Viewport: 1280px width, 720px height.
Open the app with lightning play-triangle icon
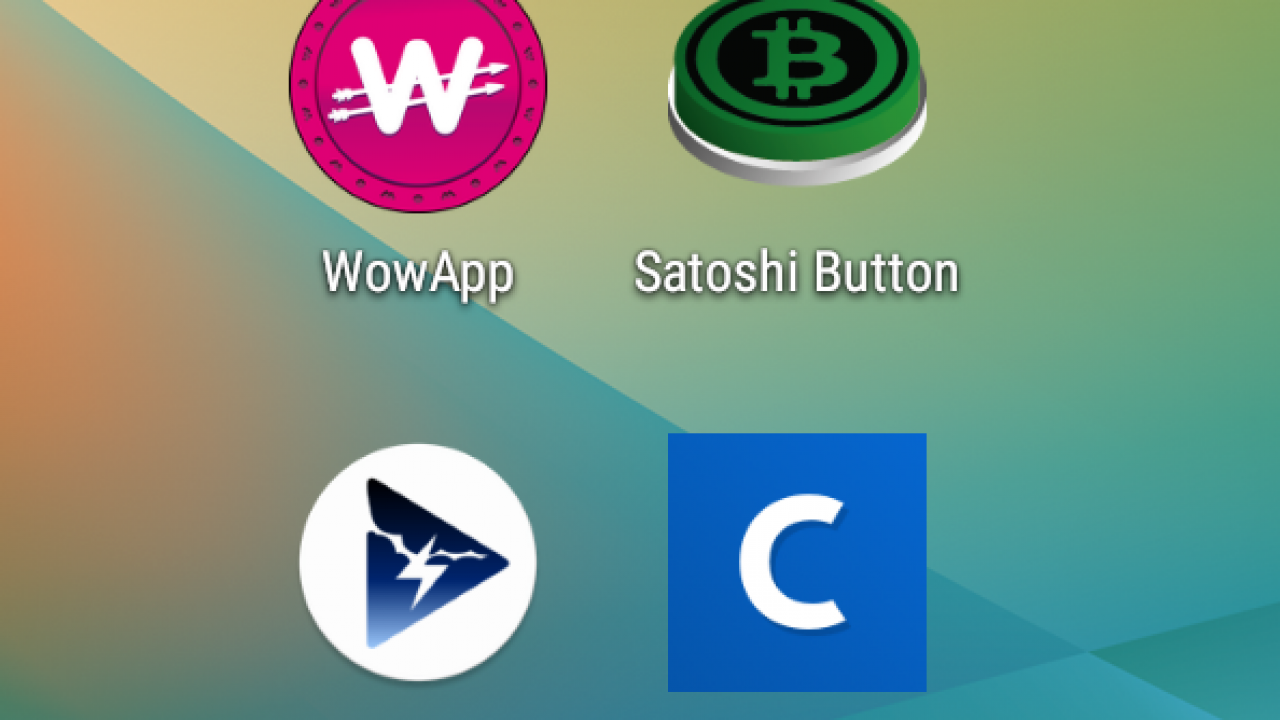pyautogui.click(x=418, y=562)
